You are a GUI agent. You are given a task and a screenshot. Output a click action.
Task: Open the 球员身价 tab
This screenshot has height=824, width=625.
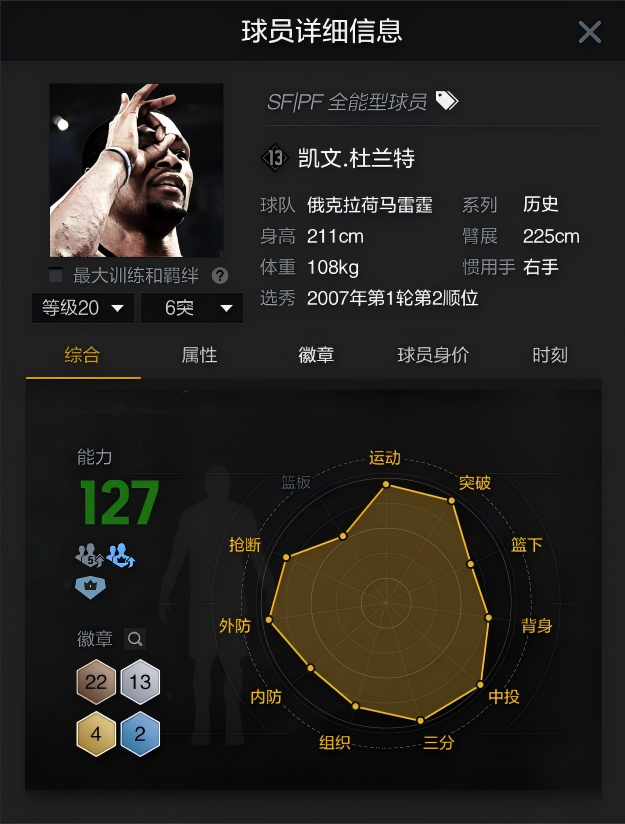pos(433,355)
